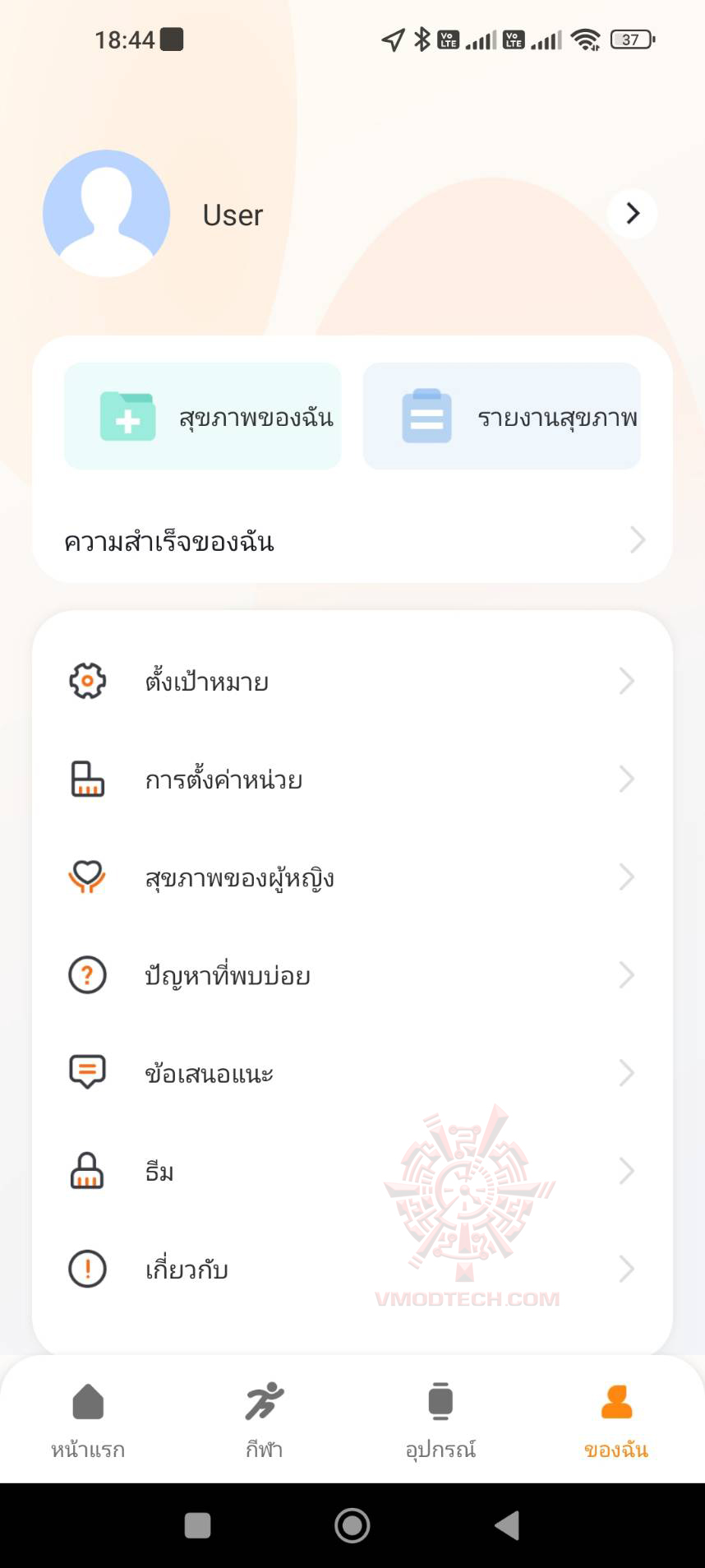Viewport: 705px width, 1568px height.
Task: Open สุขภาพของผู้หญิง women's health
Action: [352, 877]
